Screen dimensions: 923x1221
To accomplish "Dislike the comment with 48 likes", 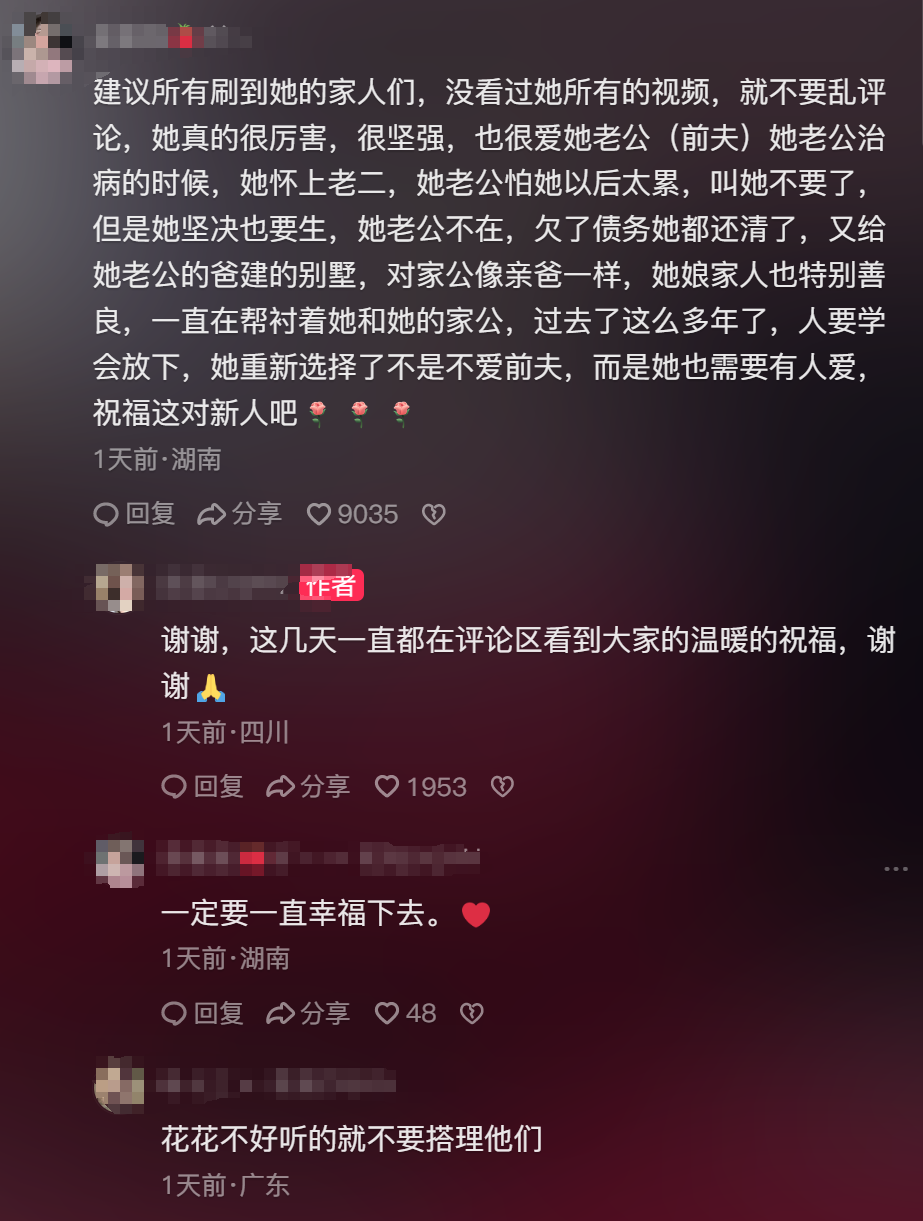I will coord(471,1014).
